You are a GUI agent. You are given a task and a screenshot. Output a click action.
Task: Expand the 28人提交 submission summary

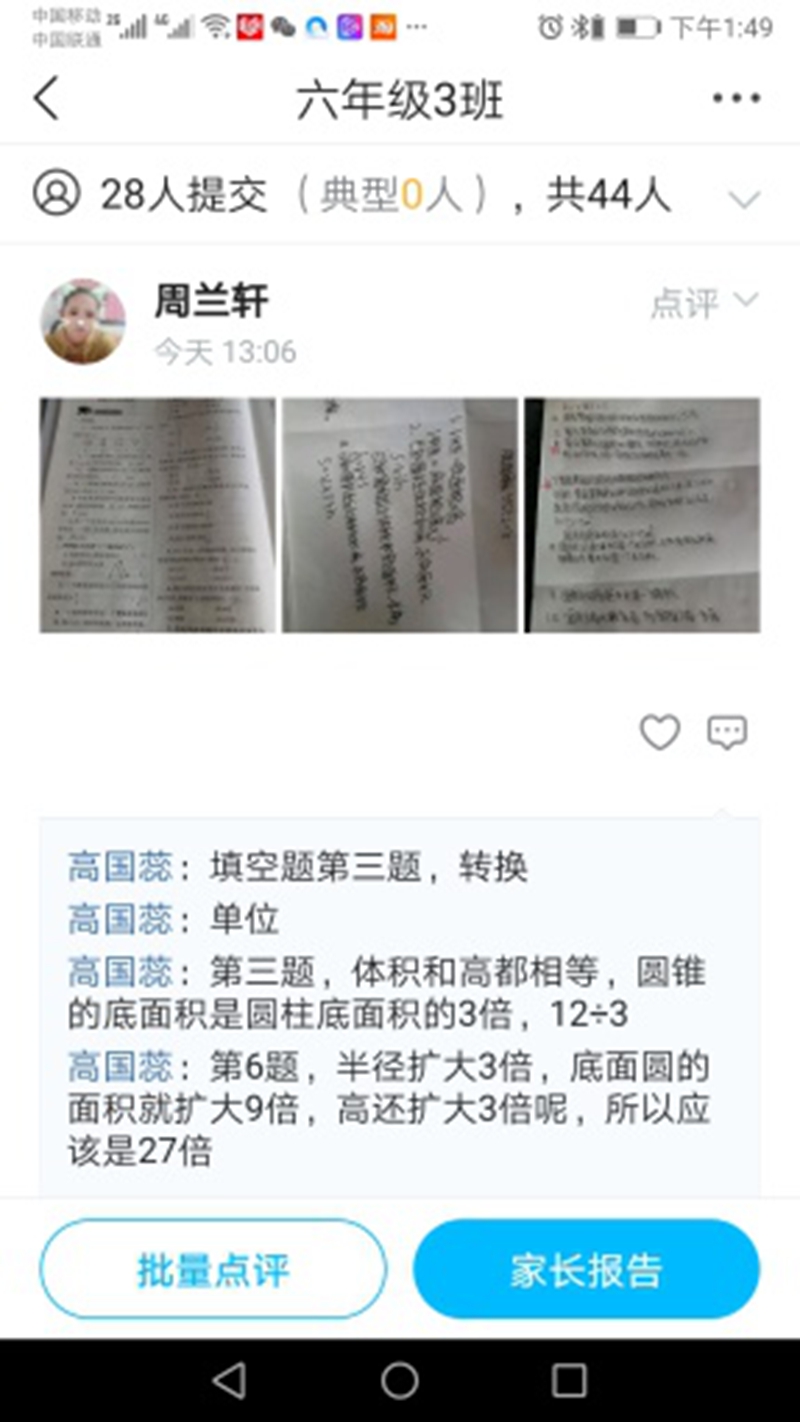tap(744, 198)
